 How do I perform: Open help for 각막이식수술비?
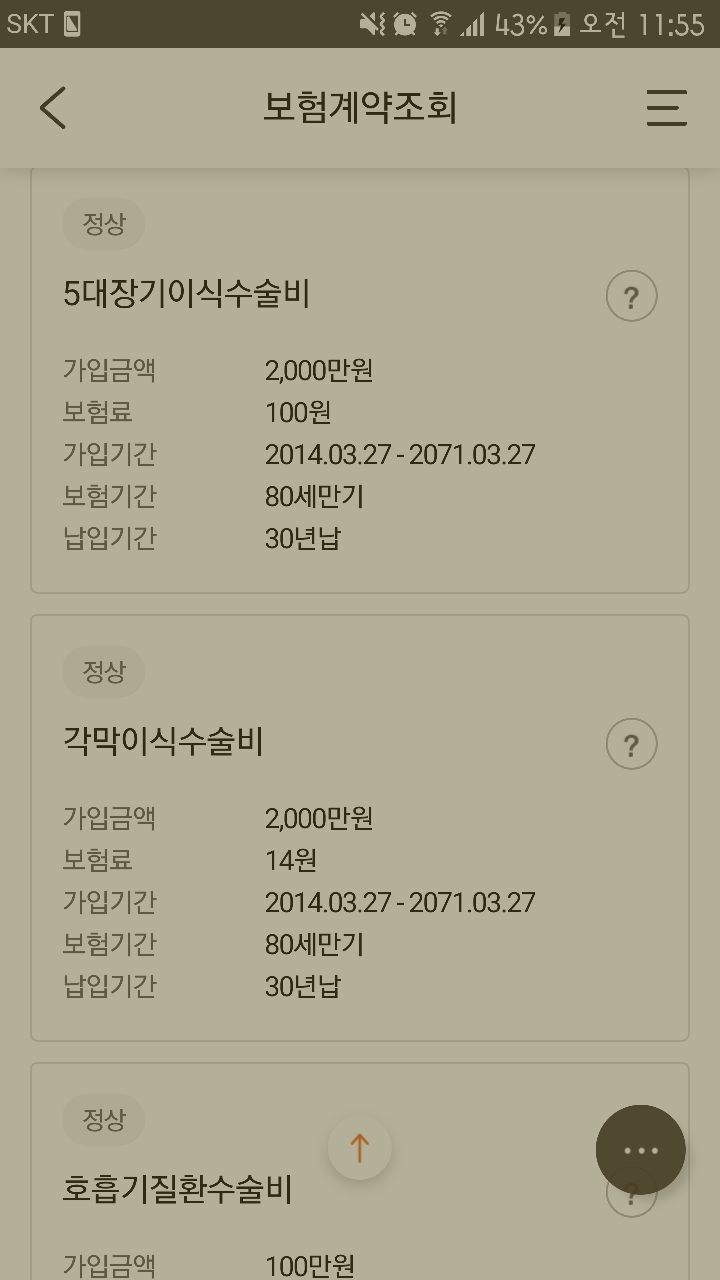[632, 744]
